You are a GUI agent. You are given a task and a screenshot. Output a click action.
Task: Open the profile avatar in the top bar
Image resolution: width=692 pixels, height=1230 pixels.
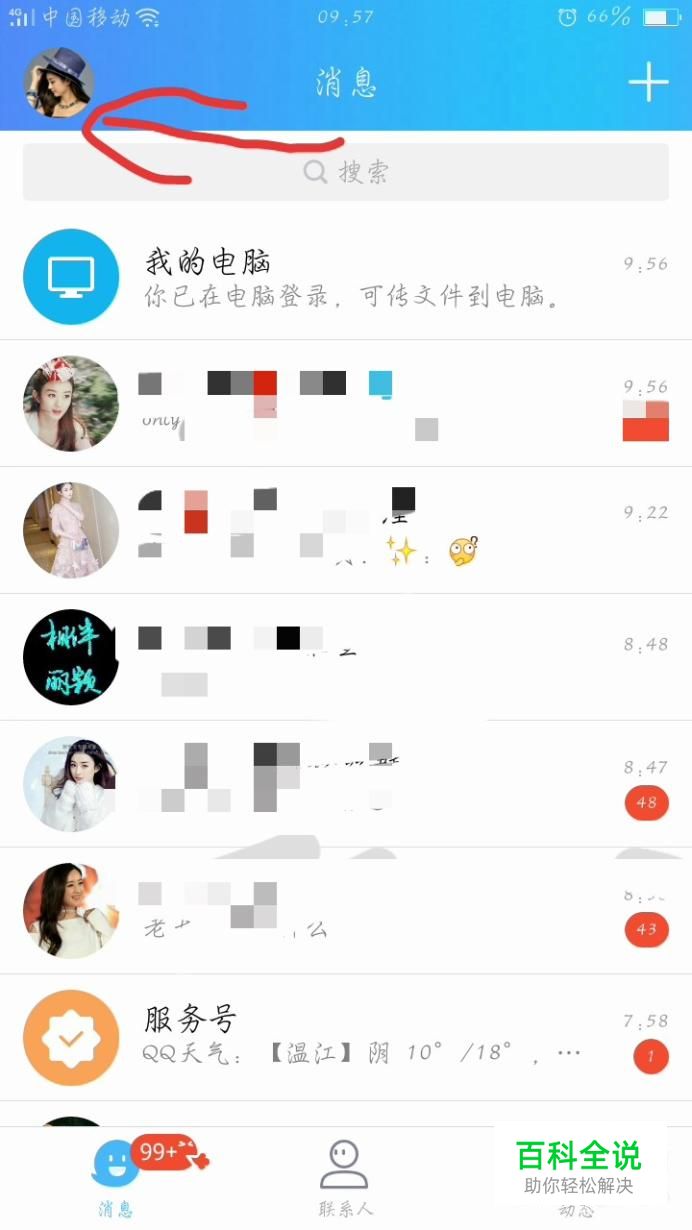point(58,83)
